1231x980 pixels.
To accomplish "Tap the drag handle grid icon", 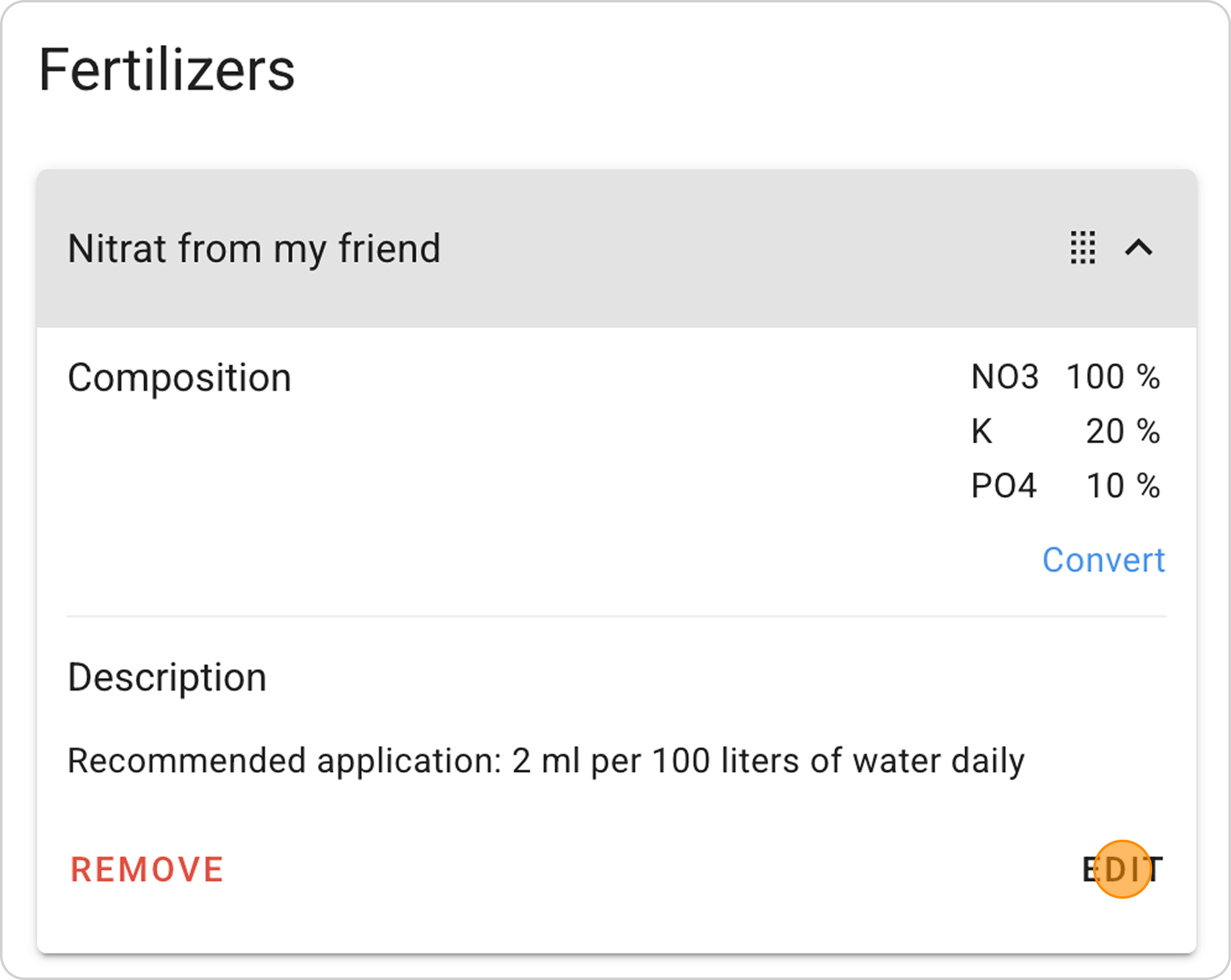I will (x=1083, y=247).
